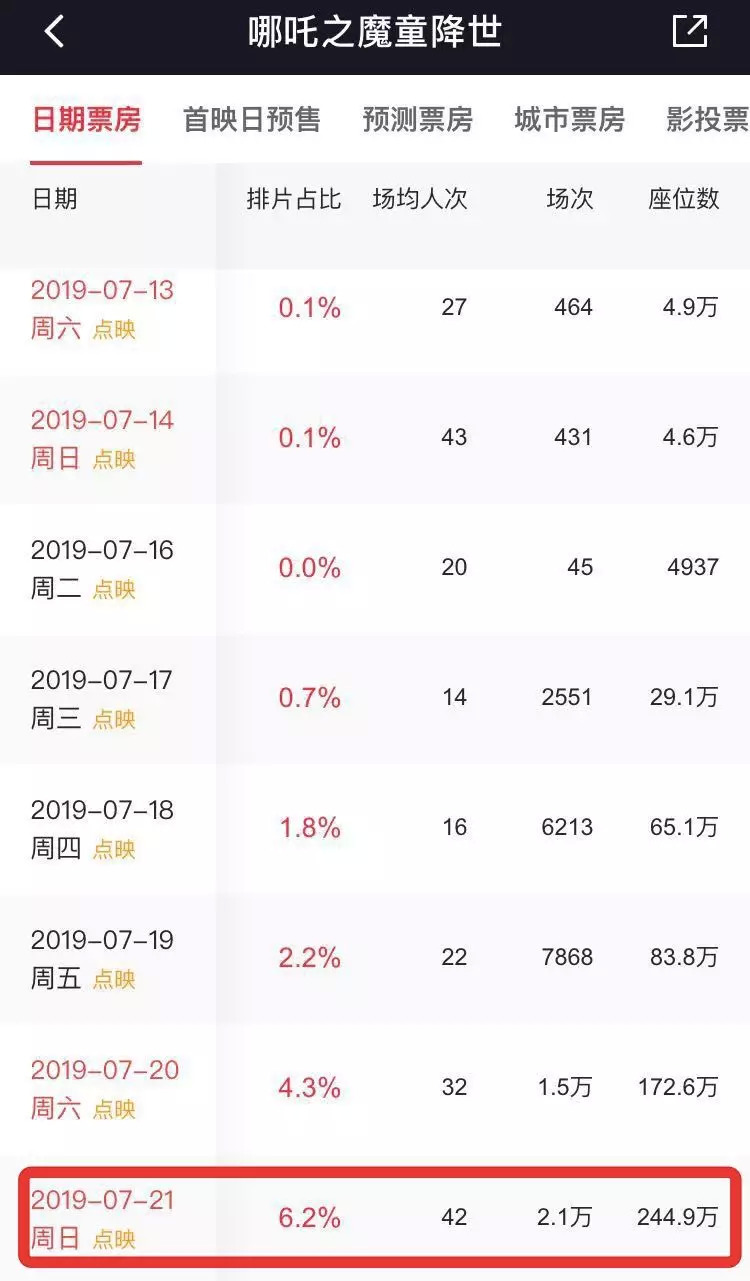Select the 日期票房 tab
Screen dimensions: 750x1281
(86, 120)
